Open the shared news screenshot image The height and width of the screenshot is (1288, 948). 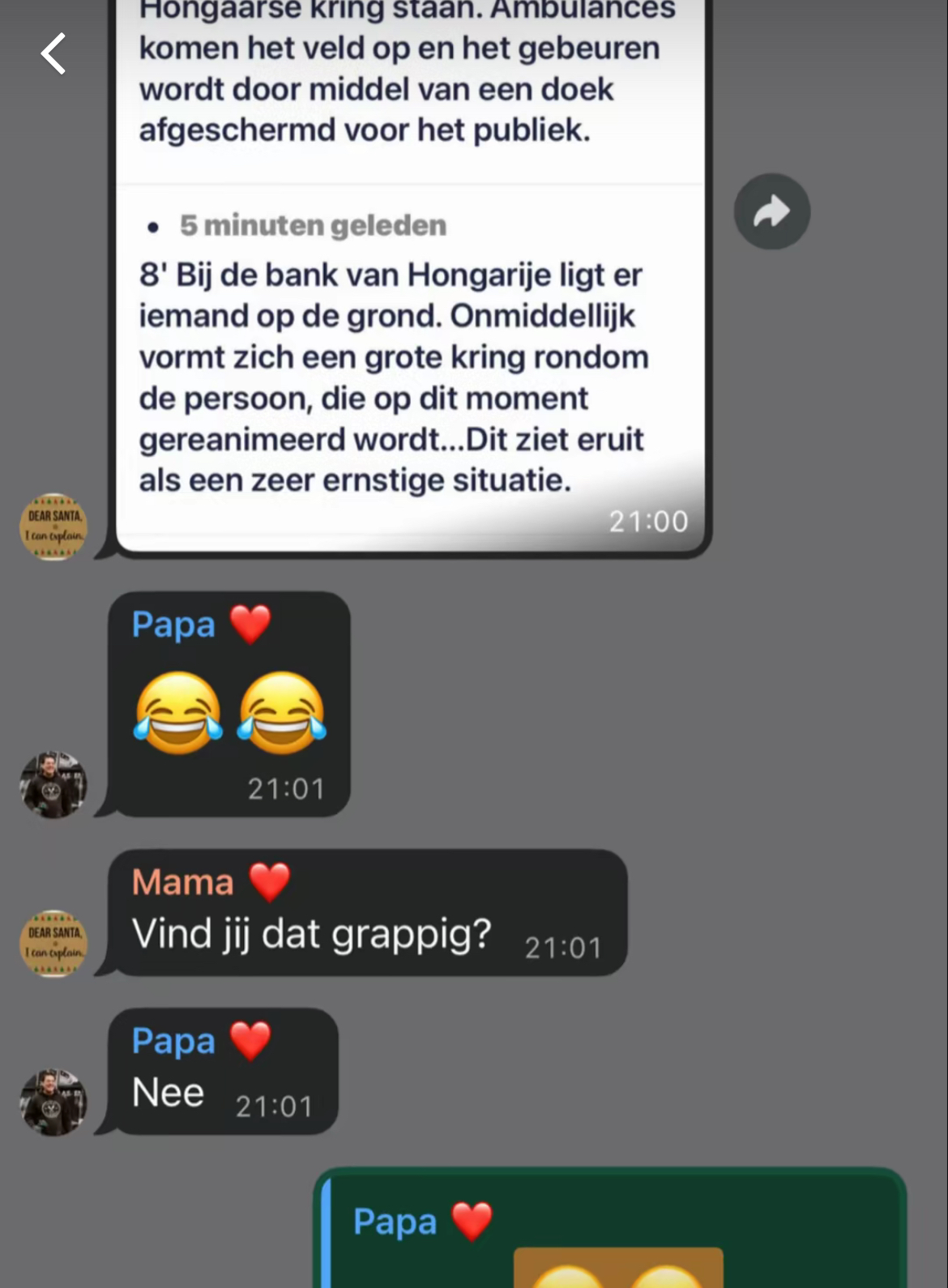click(x=410, y=324)
